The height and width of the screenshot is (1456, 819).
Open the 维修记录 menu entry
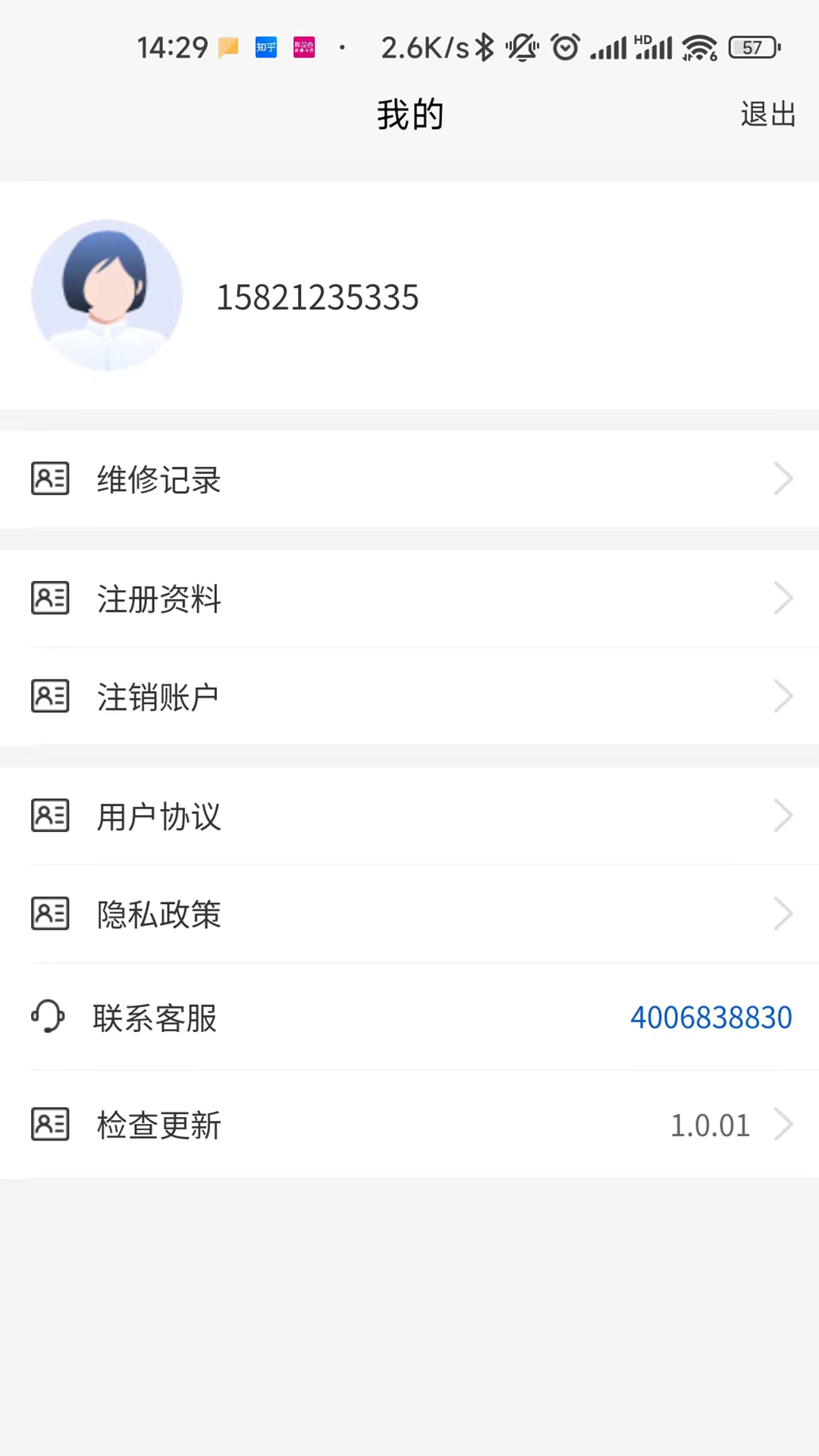pyautogui.click(x=158, y=479)
